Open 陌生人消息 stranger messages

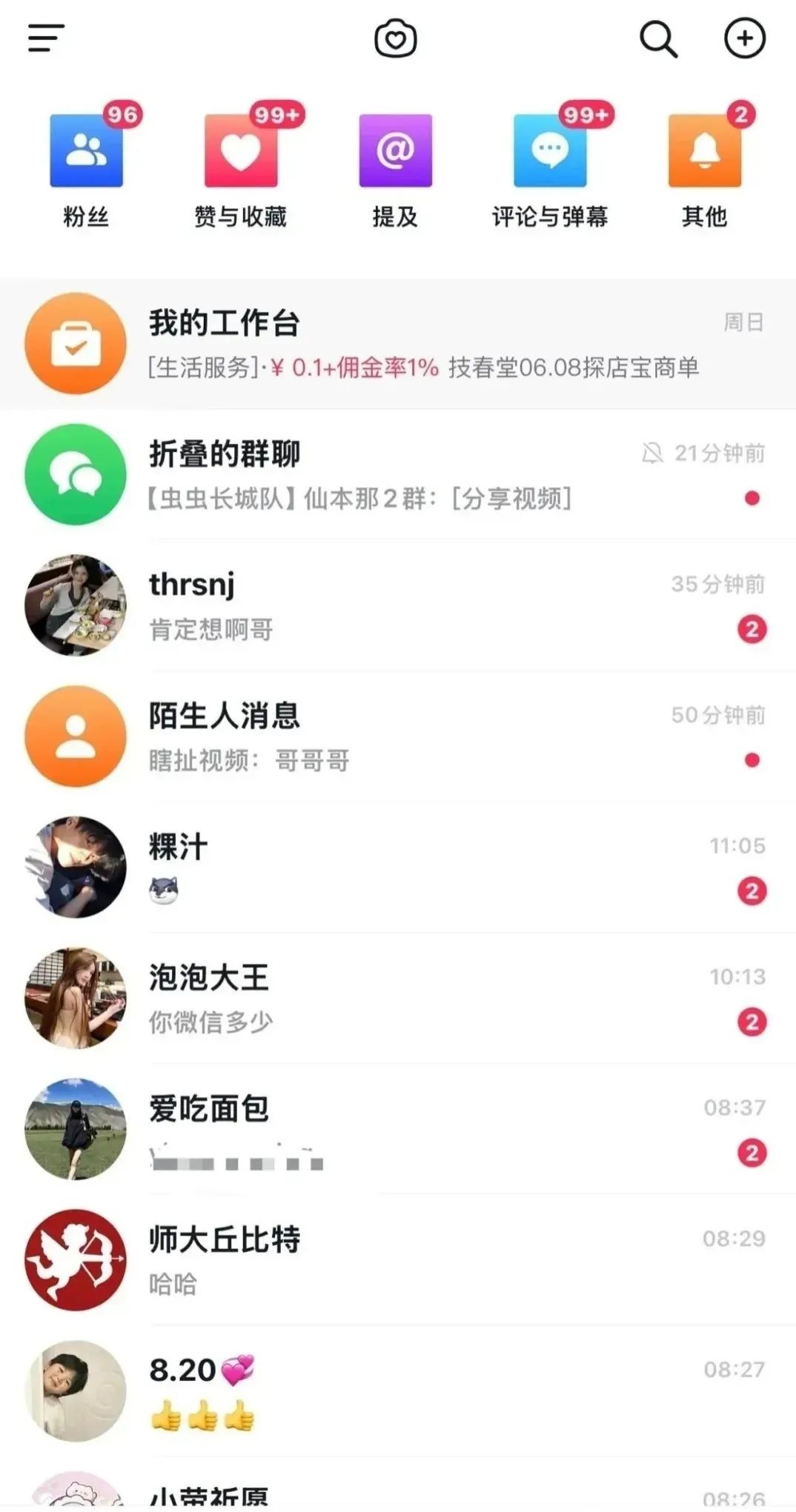[x=398, y=736]
